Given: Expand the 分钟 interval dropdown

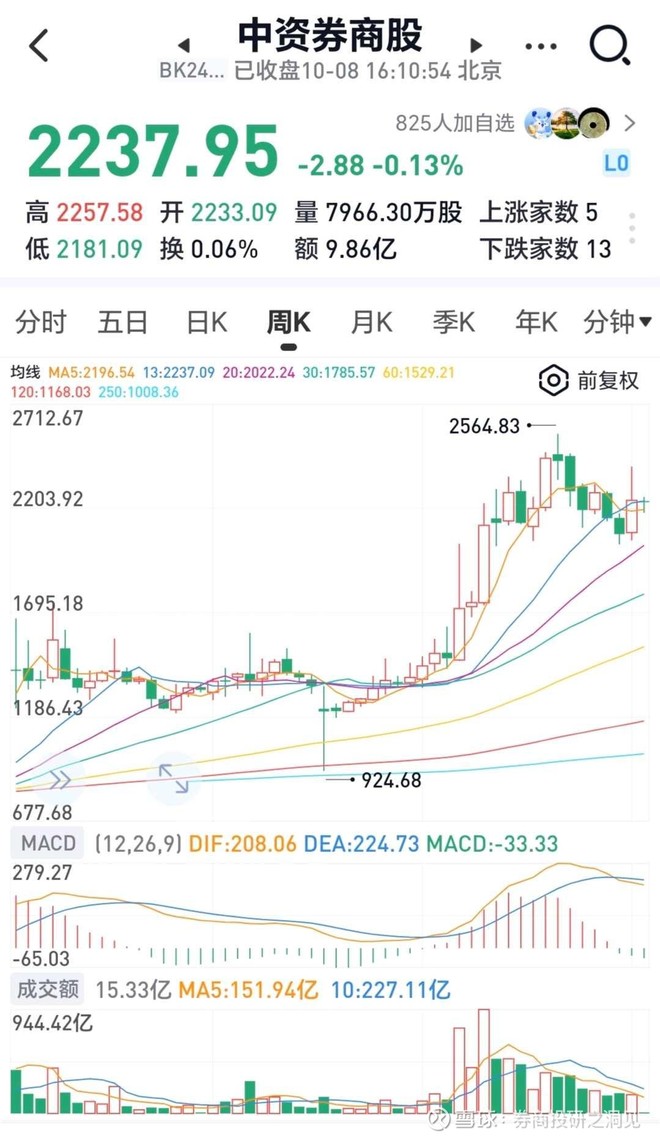Looking at the screenshot, I should [617, 322].
